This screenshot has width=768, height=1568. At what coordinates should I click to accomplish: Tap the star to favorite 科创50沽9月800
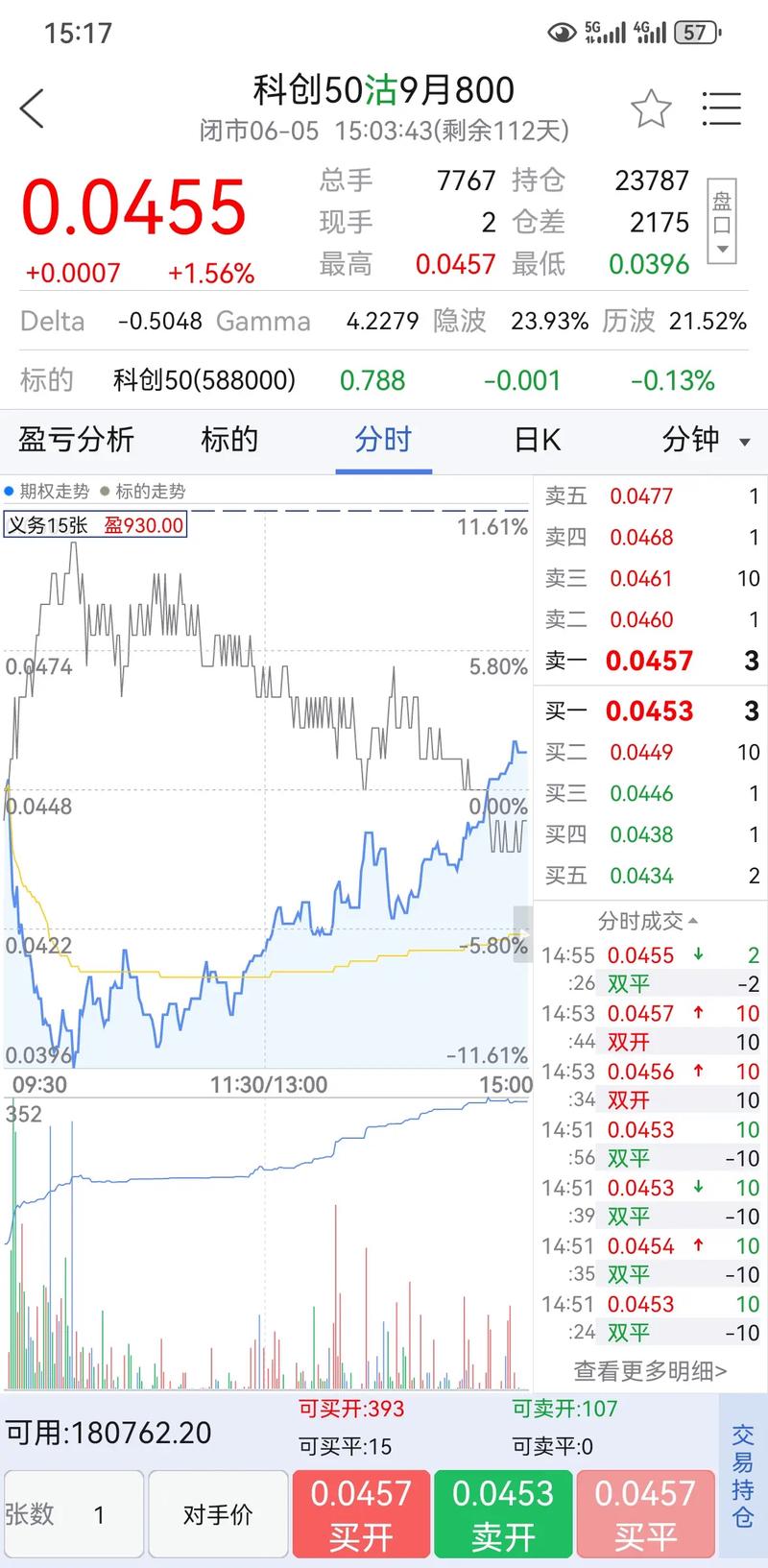[652, 108]
